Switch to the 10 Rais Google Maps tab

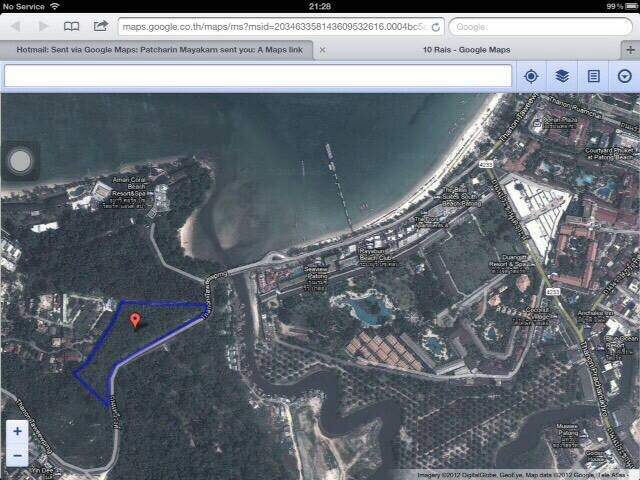(466, 49)
